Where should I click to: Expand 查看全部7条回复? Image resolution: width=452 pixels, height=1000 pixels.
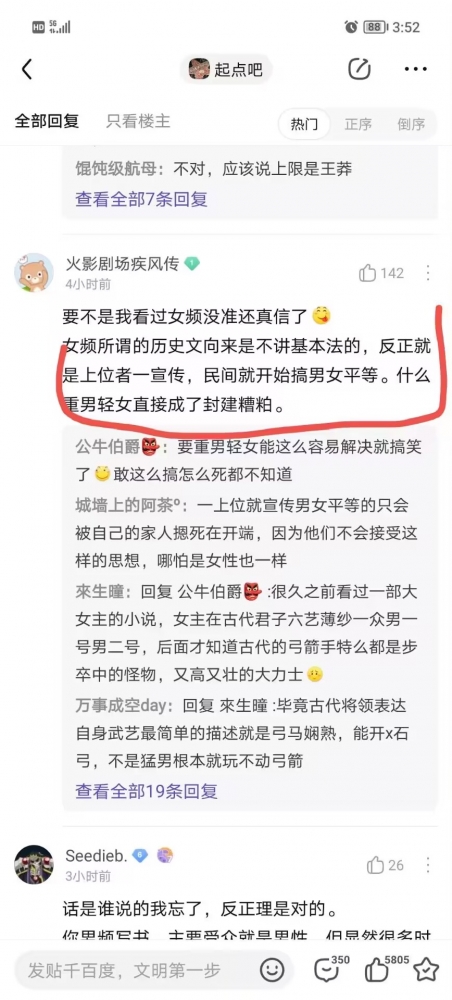point(142,200)
